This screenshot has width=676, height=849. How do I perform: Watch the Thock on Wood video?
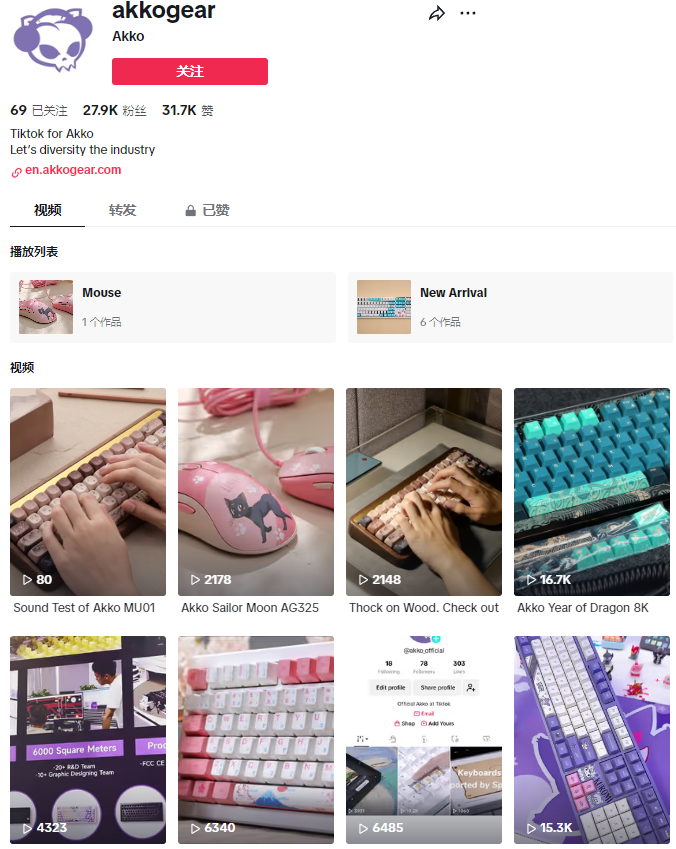424,492
